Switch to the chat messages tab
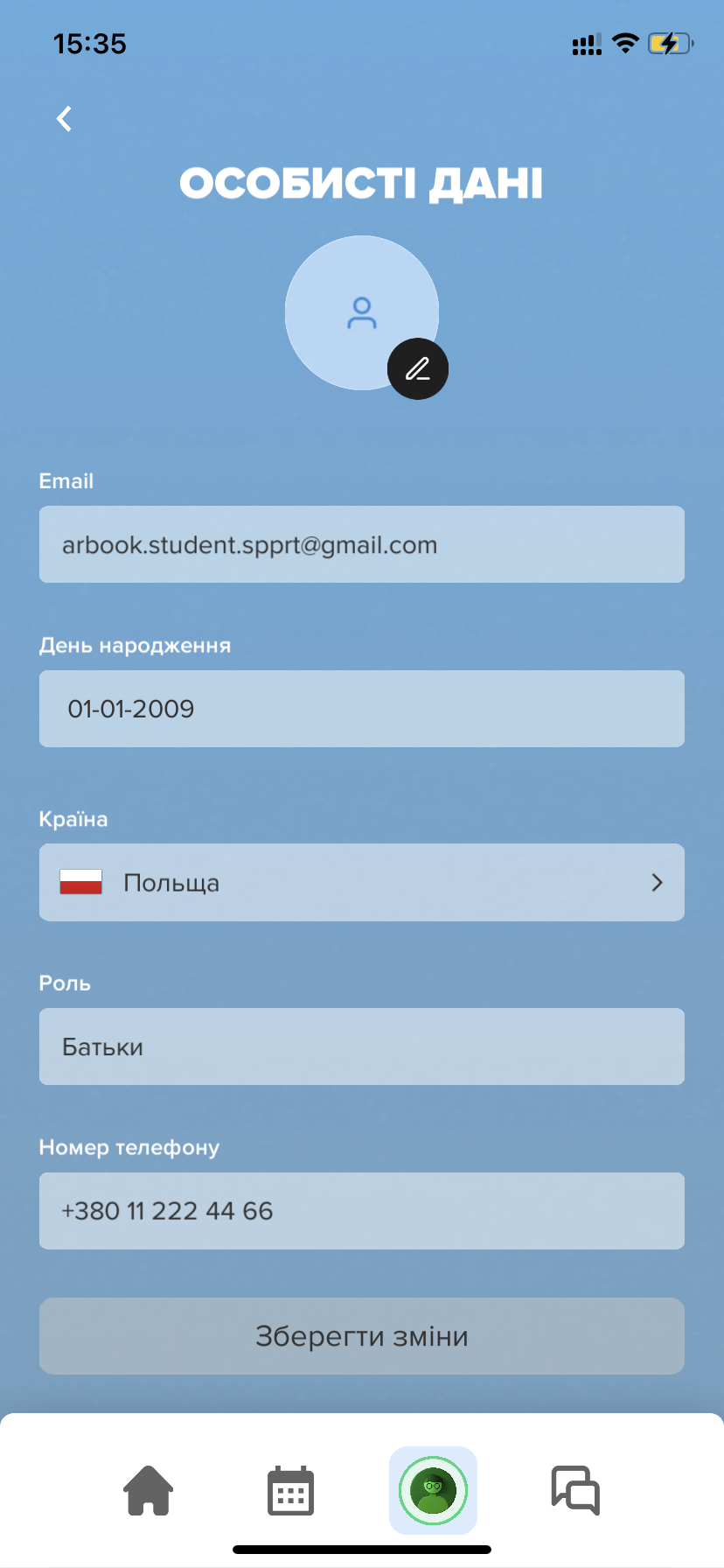Screen dimensions: 724x1568 click(575, 1490)
